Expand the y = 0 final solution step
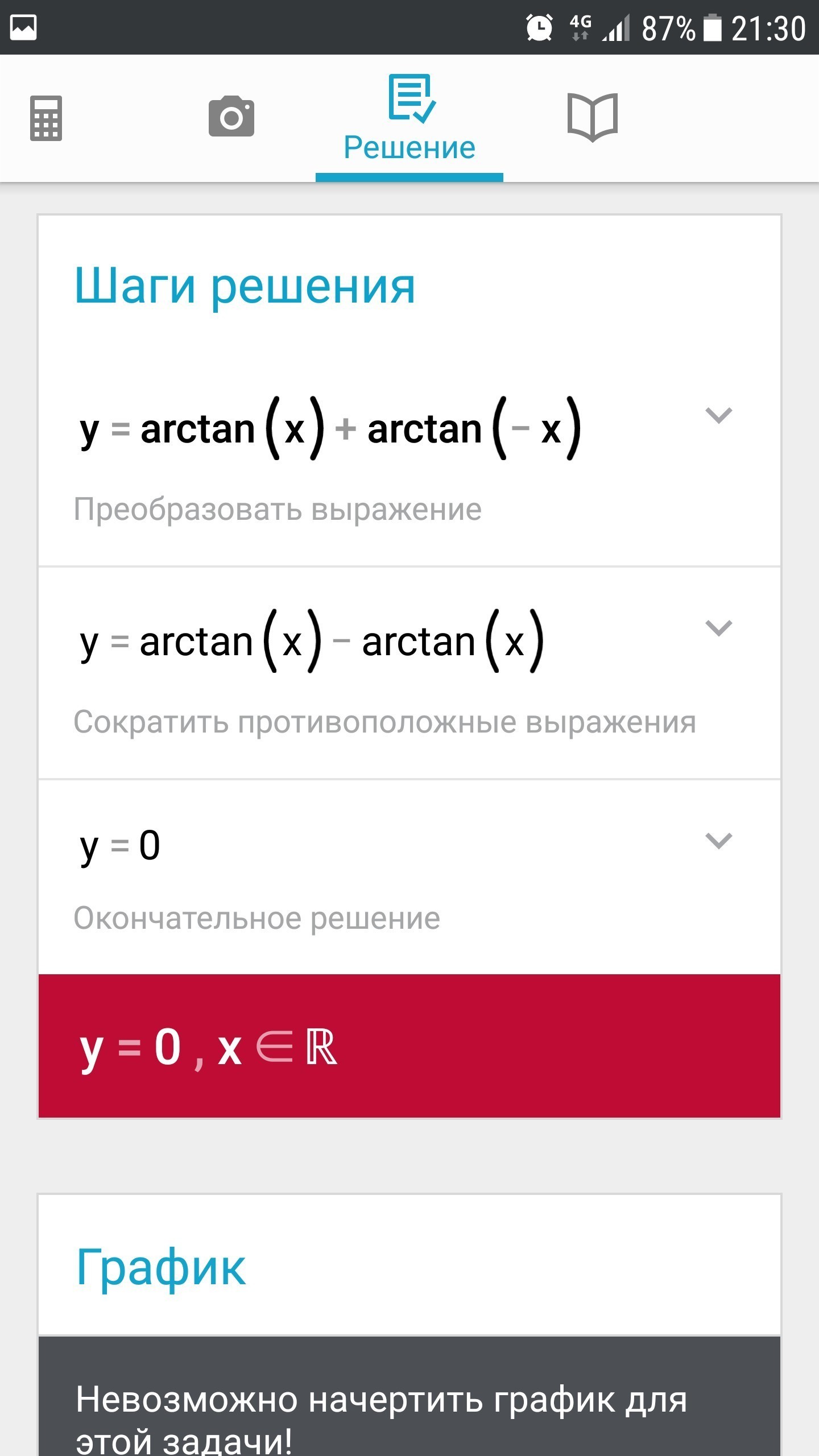This screenshot has width=819, height=1456. click(719, 841)
